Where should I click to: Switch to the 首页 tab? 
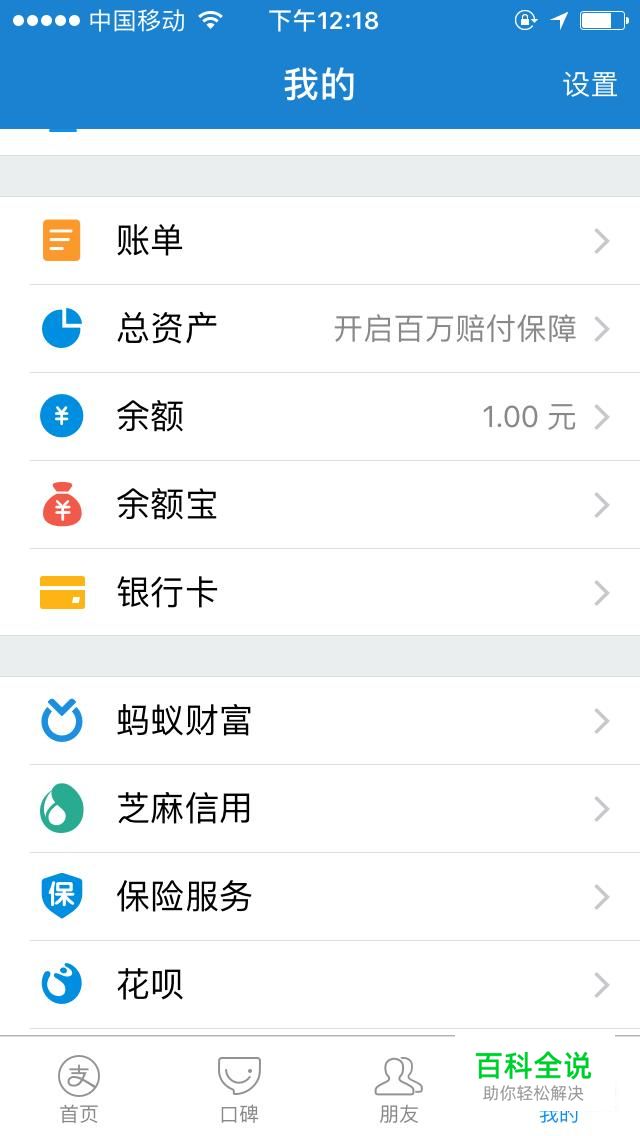79,1088
